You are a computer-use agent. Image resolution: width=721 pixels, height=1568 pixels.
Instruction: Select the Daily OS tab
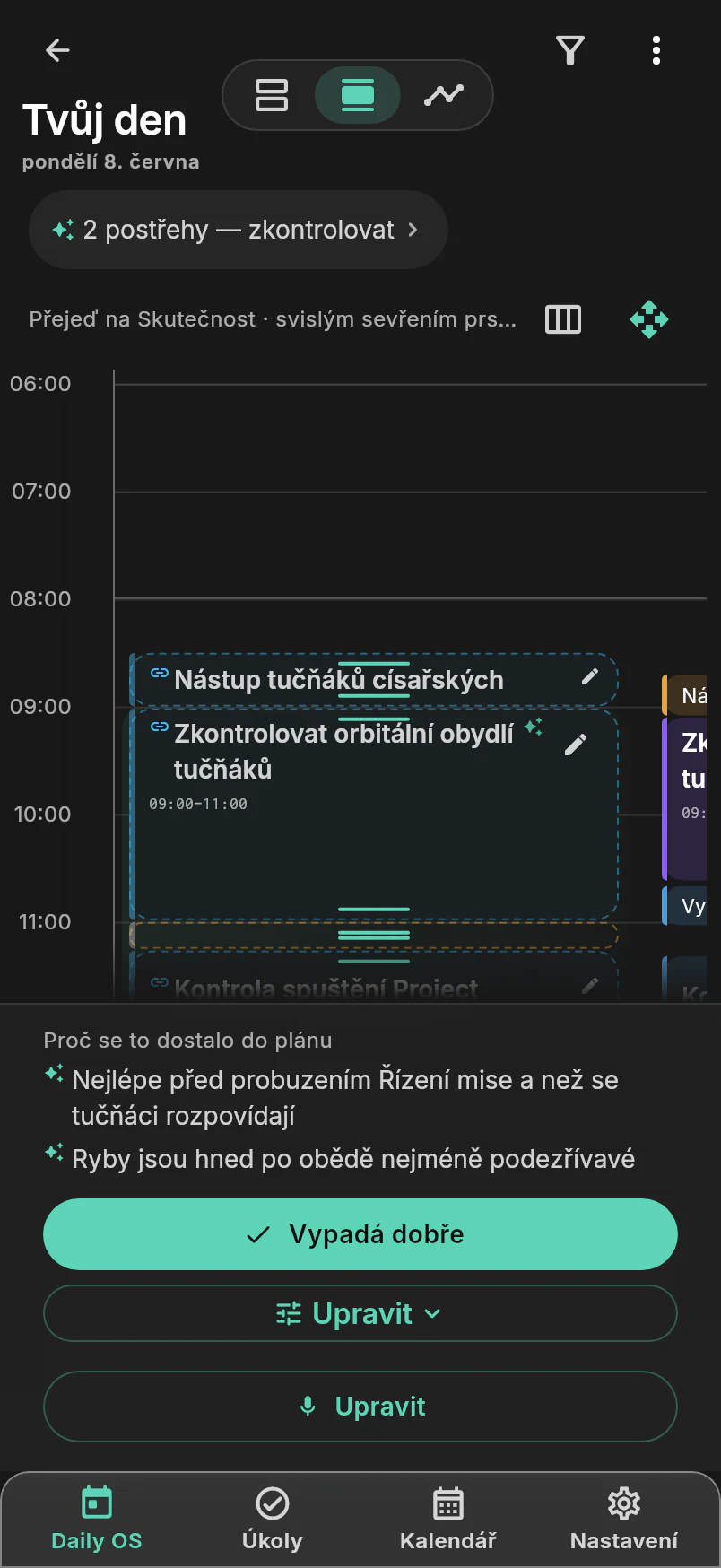click(x=97, y=1520)
